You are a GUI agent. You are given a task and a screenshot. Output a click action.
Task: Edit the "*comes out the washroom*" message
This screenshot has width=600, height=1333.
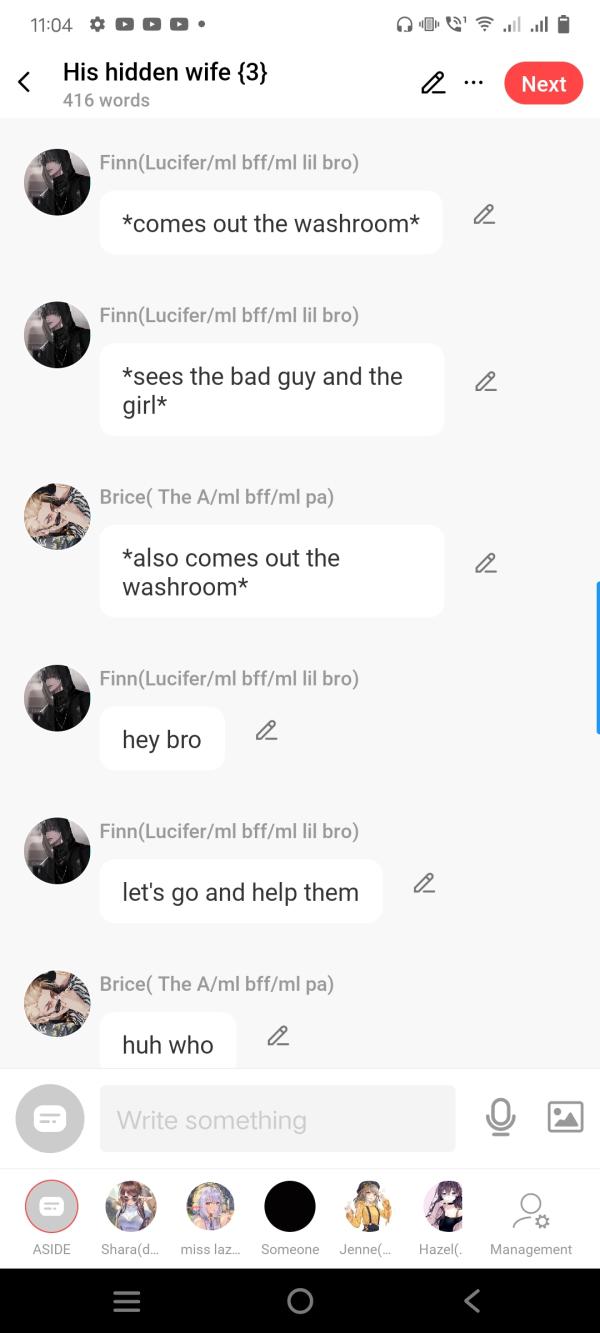coord(484,215)
